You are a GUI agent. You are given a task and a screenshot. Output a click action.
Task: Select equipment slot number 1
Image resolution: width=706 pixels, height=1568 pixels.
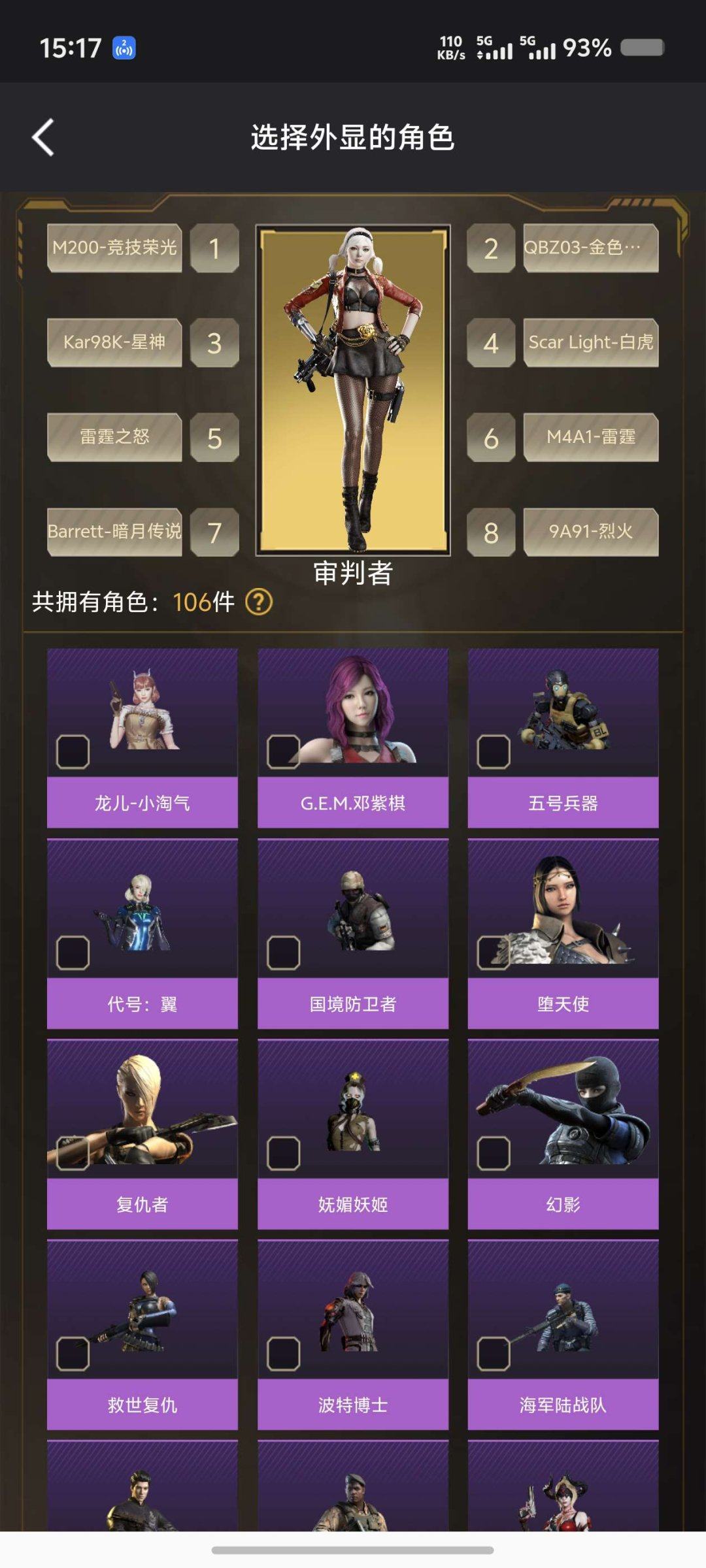point(215,248)
